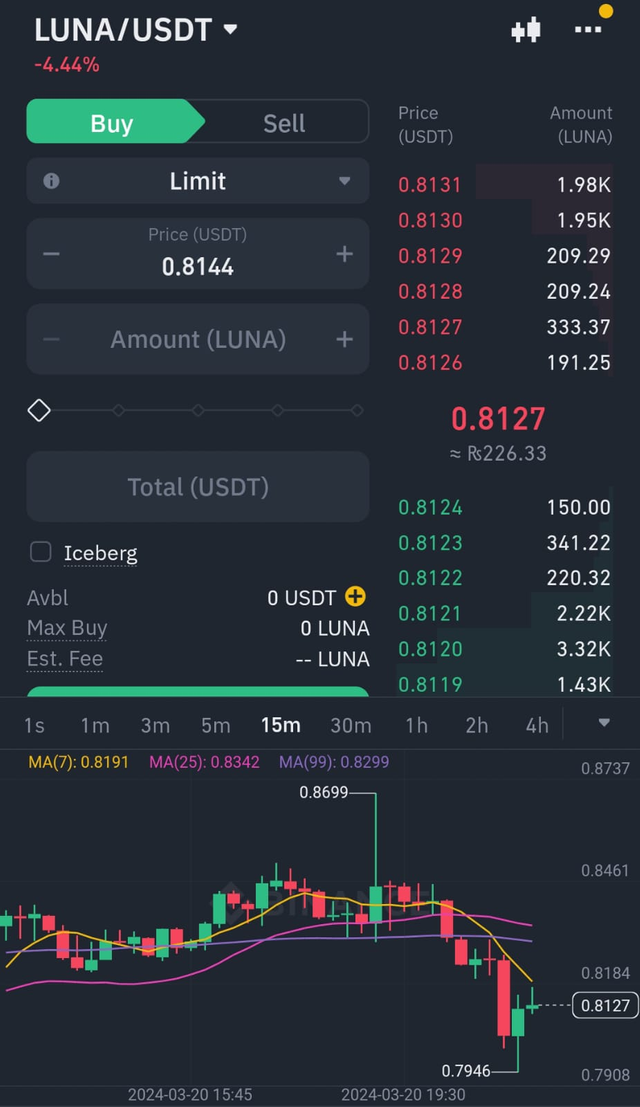The image size is (640, 1107).
Task: Open the LUNA/USDT pair selector
Action: tap(135, 30)
